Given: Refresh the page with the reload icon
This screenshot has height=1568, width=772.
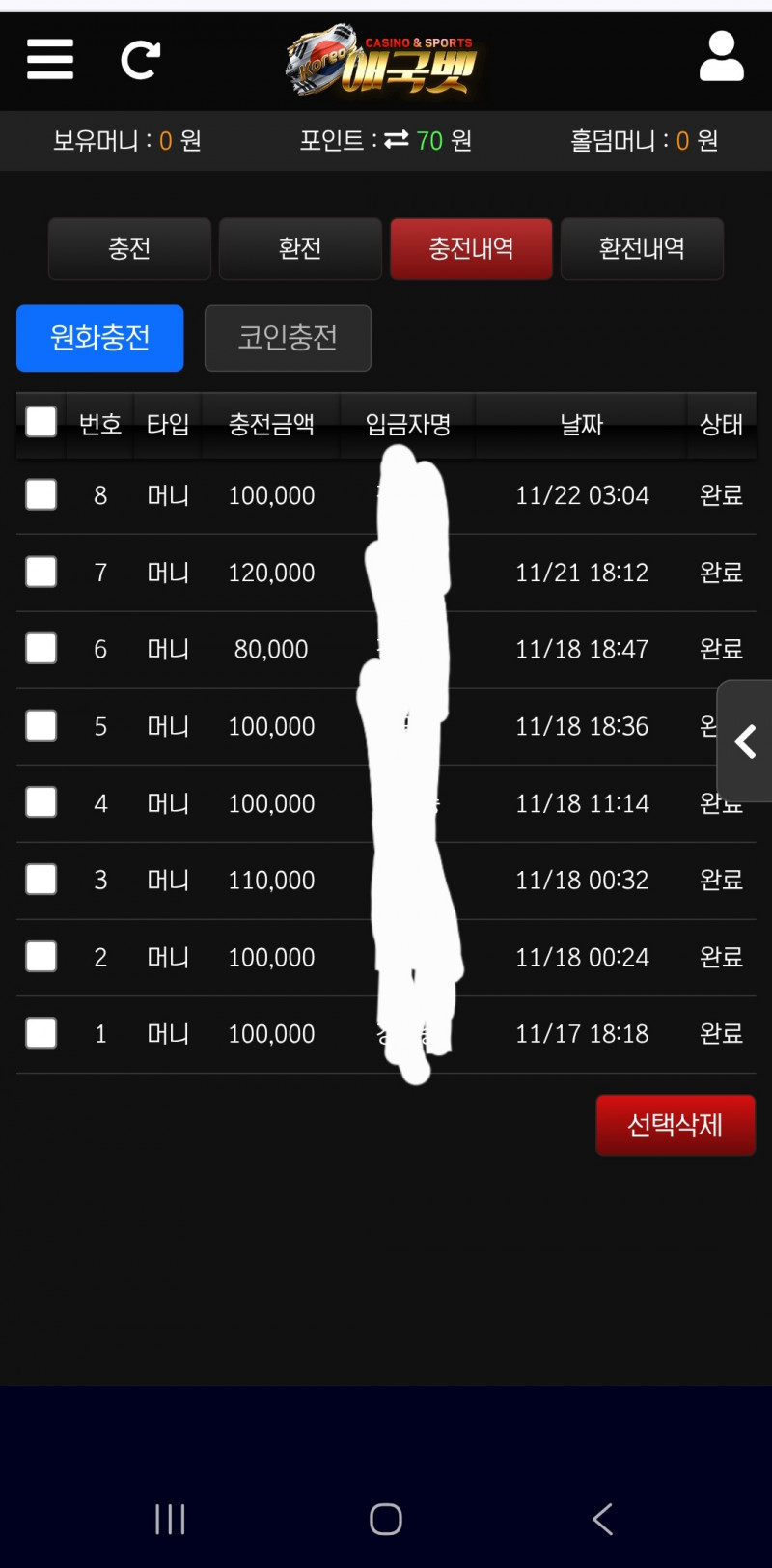Looking at the screenshot, I should (x=140, y=60).
